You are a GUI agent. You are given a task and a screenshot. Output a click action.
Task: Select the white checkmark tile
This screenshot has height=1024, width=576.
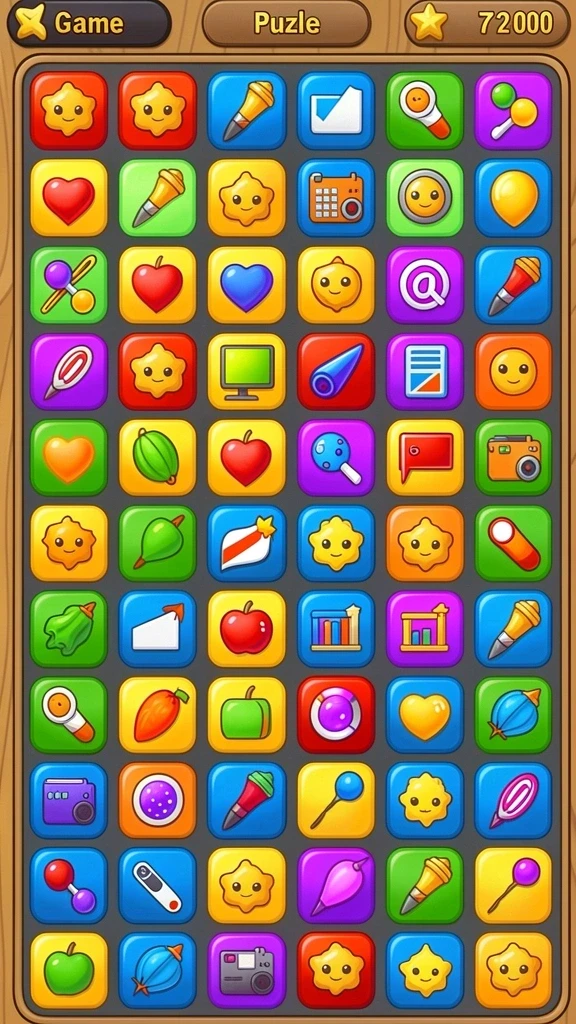pos(336,110)
